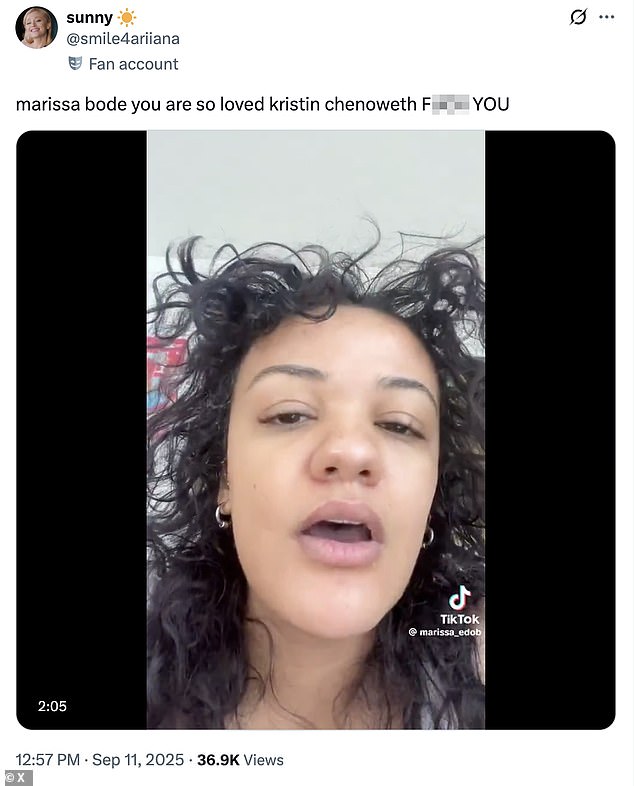Viewport: 634px width, 786px height.
Task: Open sunny's profile picture
Action: click(36, 27)
